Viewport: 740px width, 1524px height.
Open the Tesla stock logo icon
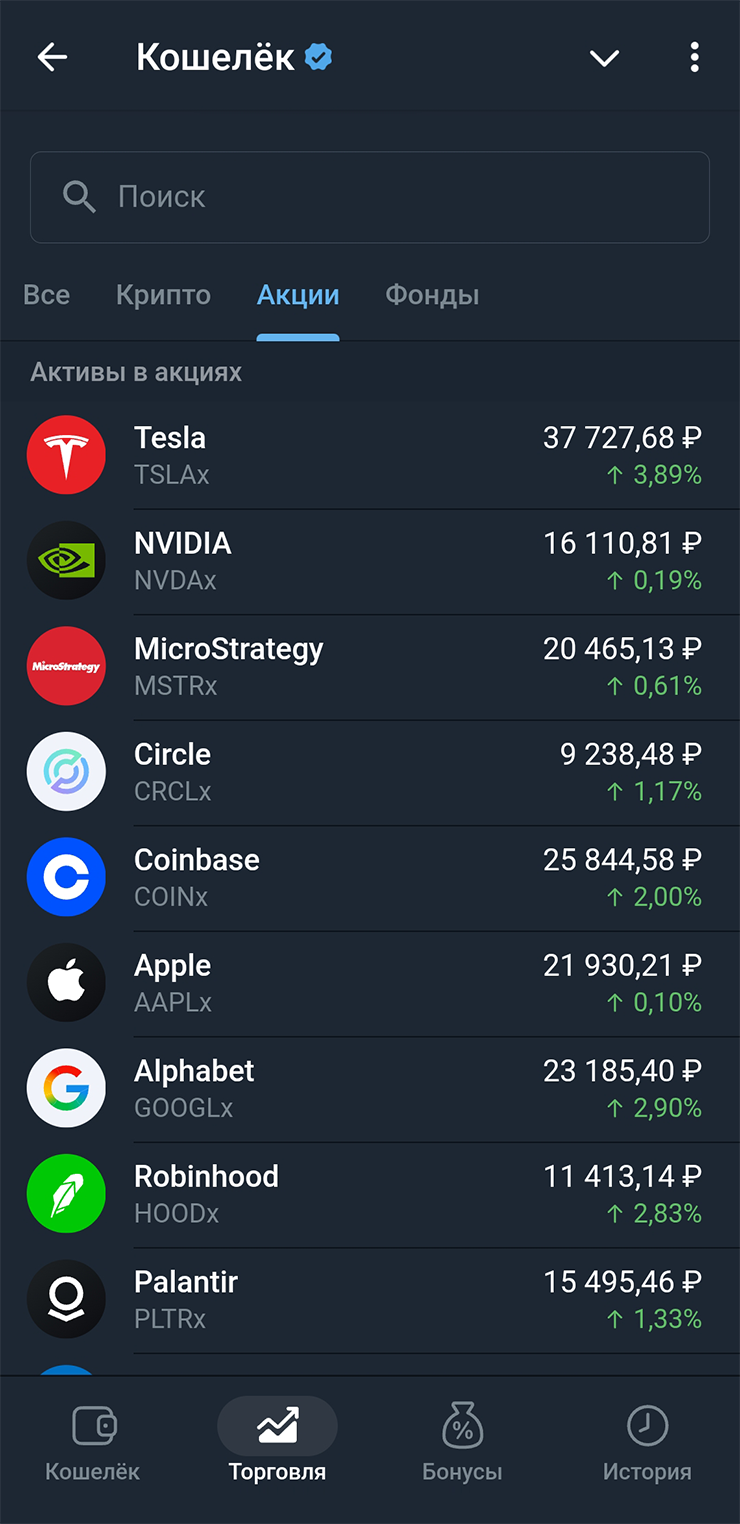point(66,455)
